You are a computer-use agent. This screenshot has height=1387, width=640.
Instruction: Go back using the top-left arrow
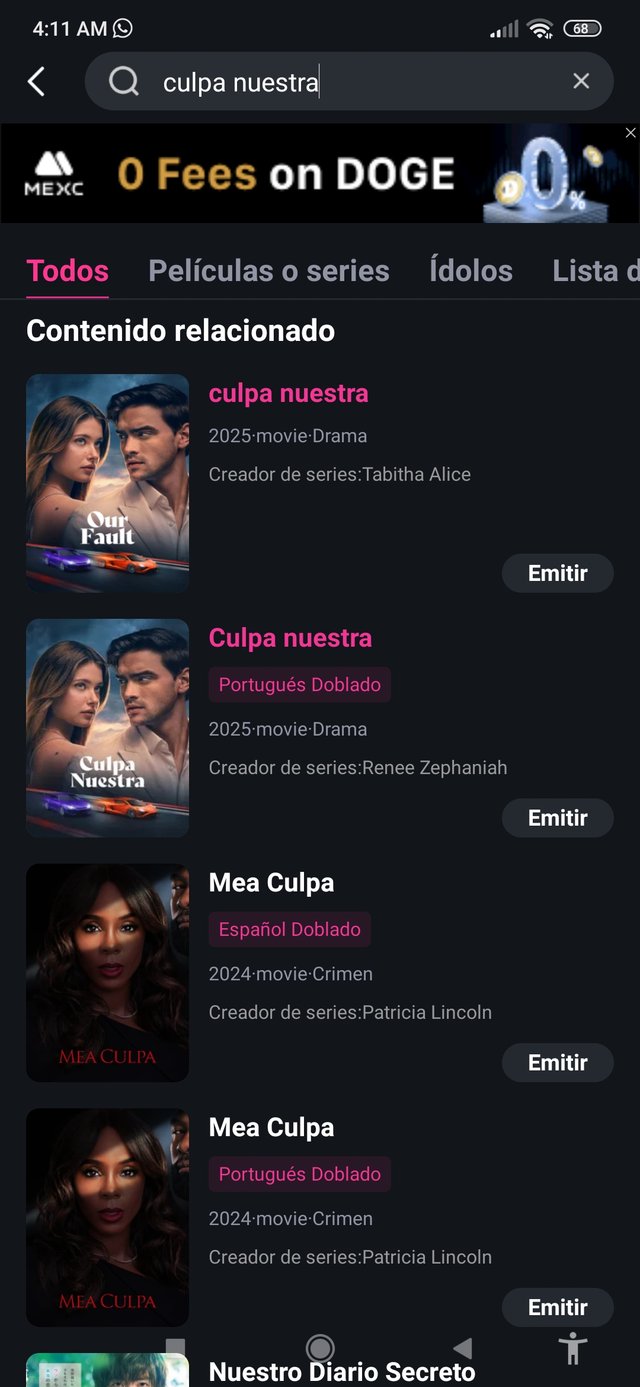coord(37,82)
